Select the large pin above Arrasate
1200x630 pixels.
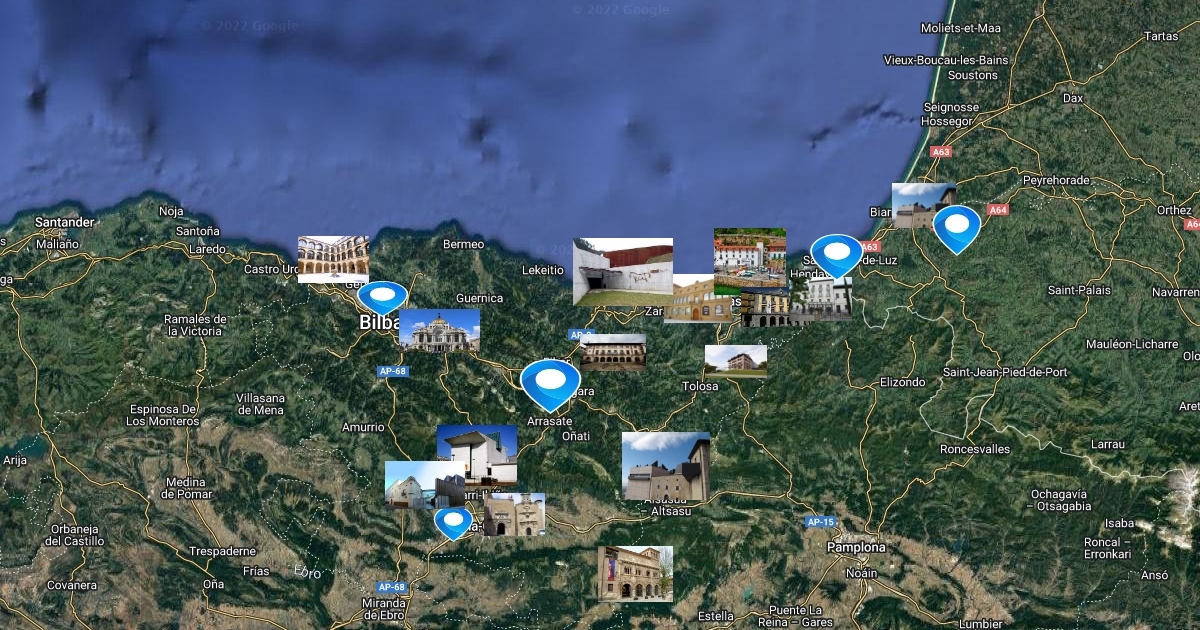550,383
